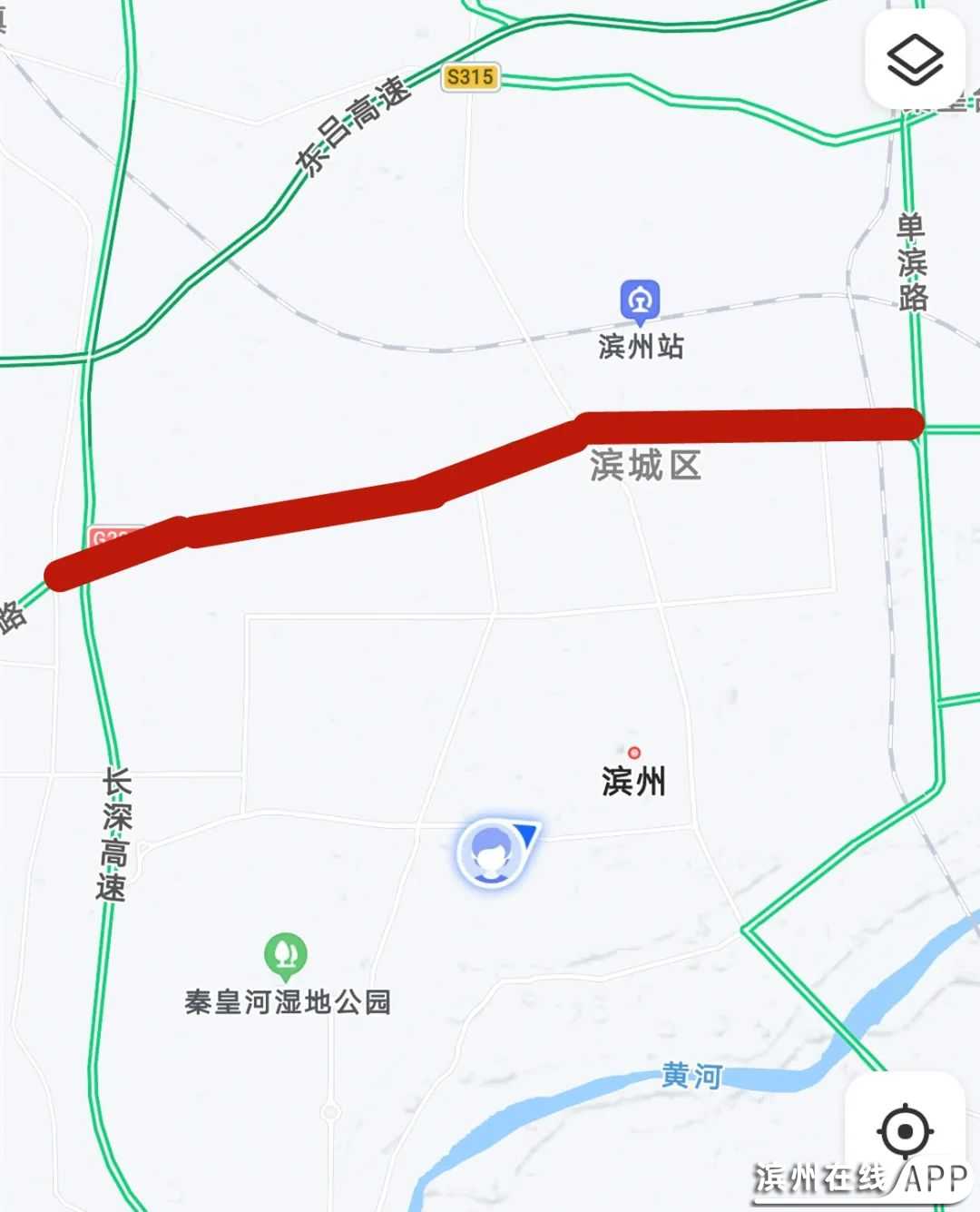Open the 秦皇河湿地公园 park marker
The width and height of the screenshot is (980, 1212).
pyautogui.click(x=286, y=955)
